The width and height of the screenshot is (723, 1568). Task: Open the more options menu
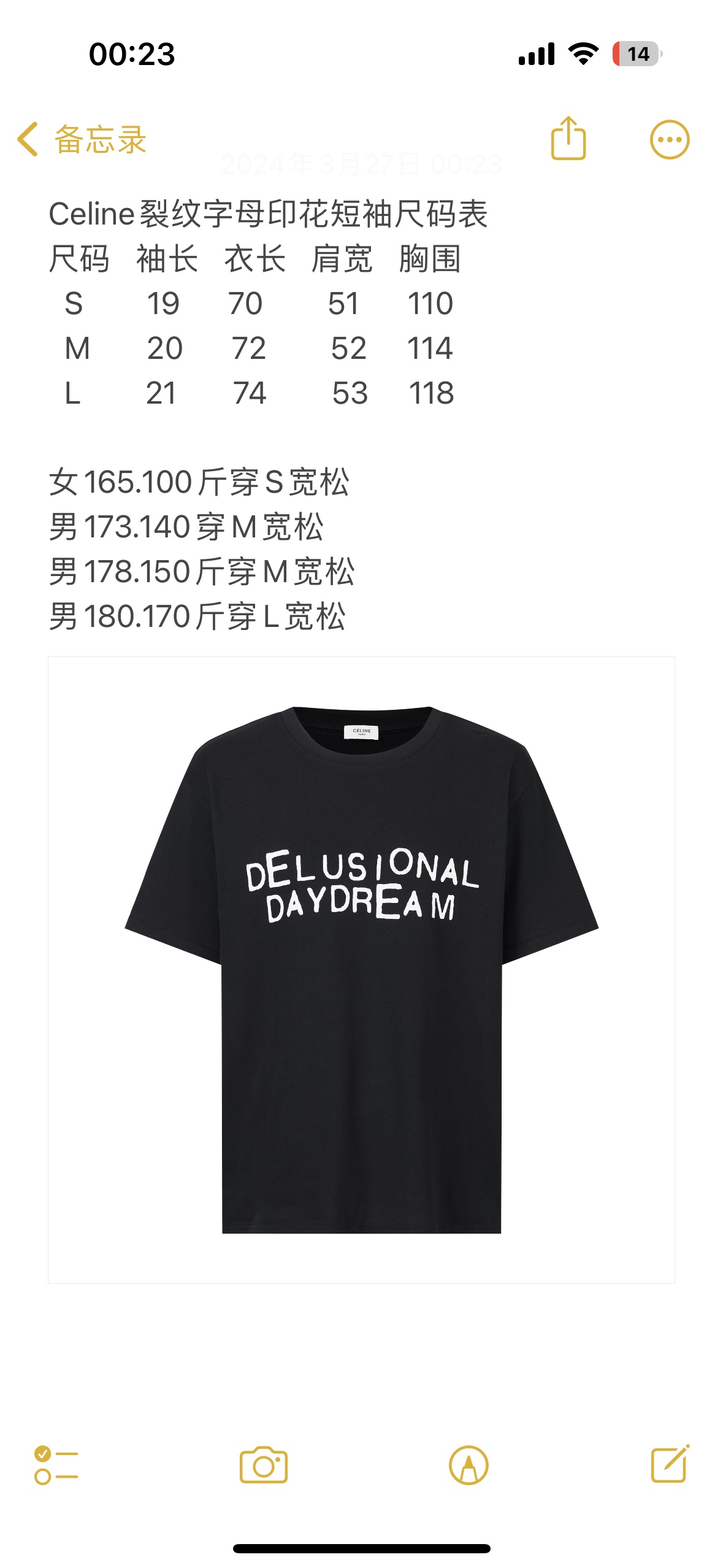670,140
